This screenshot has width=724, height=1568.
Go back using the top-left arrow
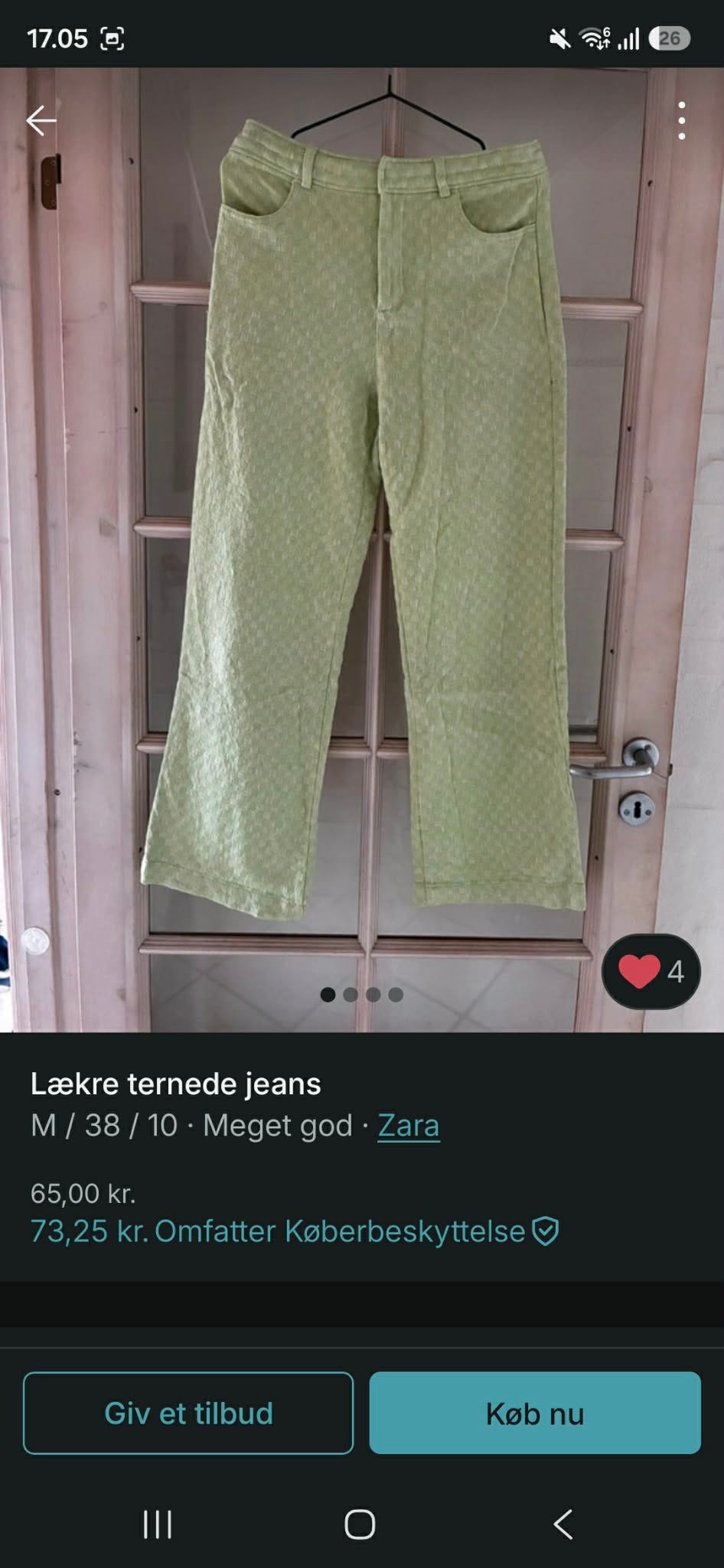[41, 120]
